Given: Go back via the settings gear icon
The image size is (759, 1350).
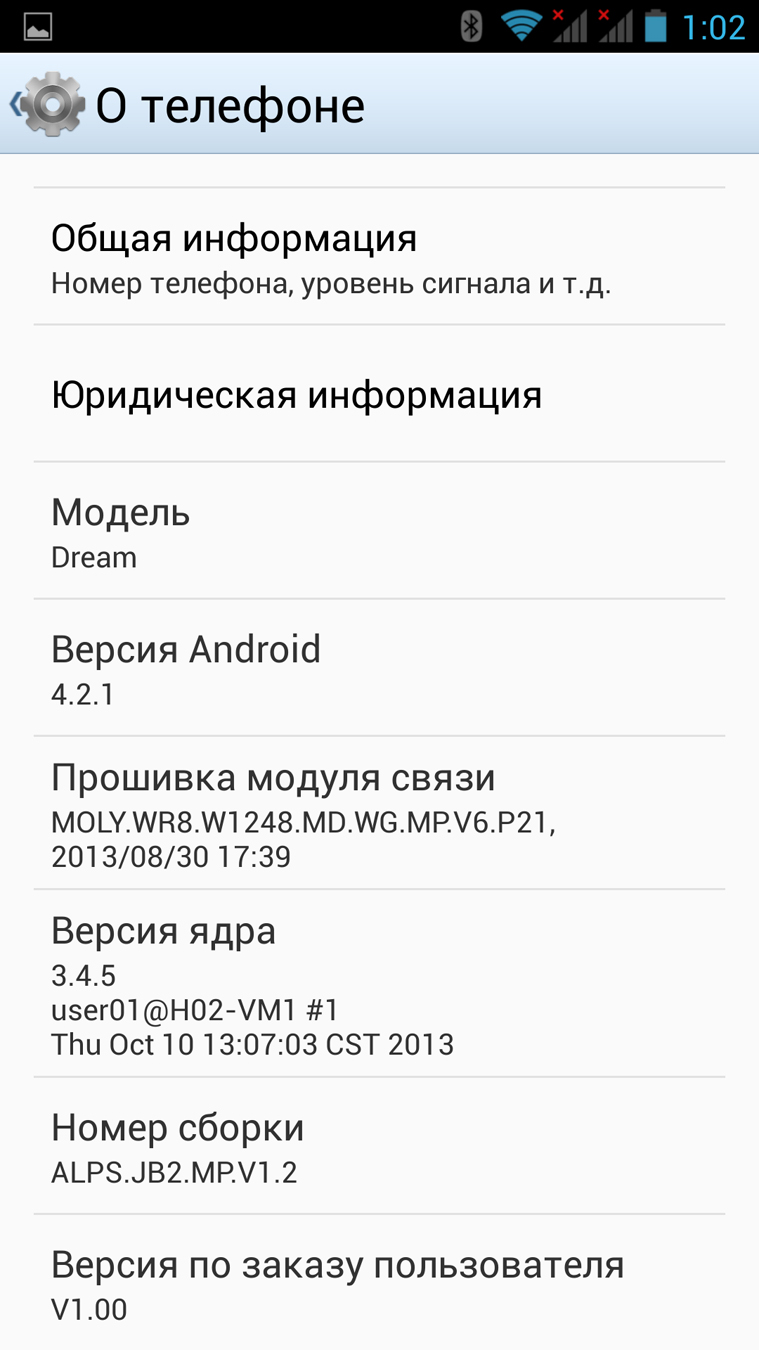Looking at the screenshot, I should [50, 104].
